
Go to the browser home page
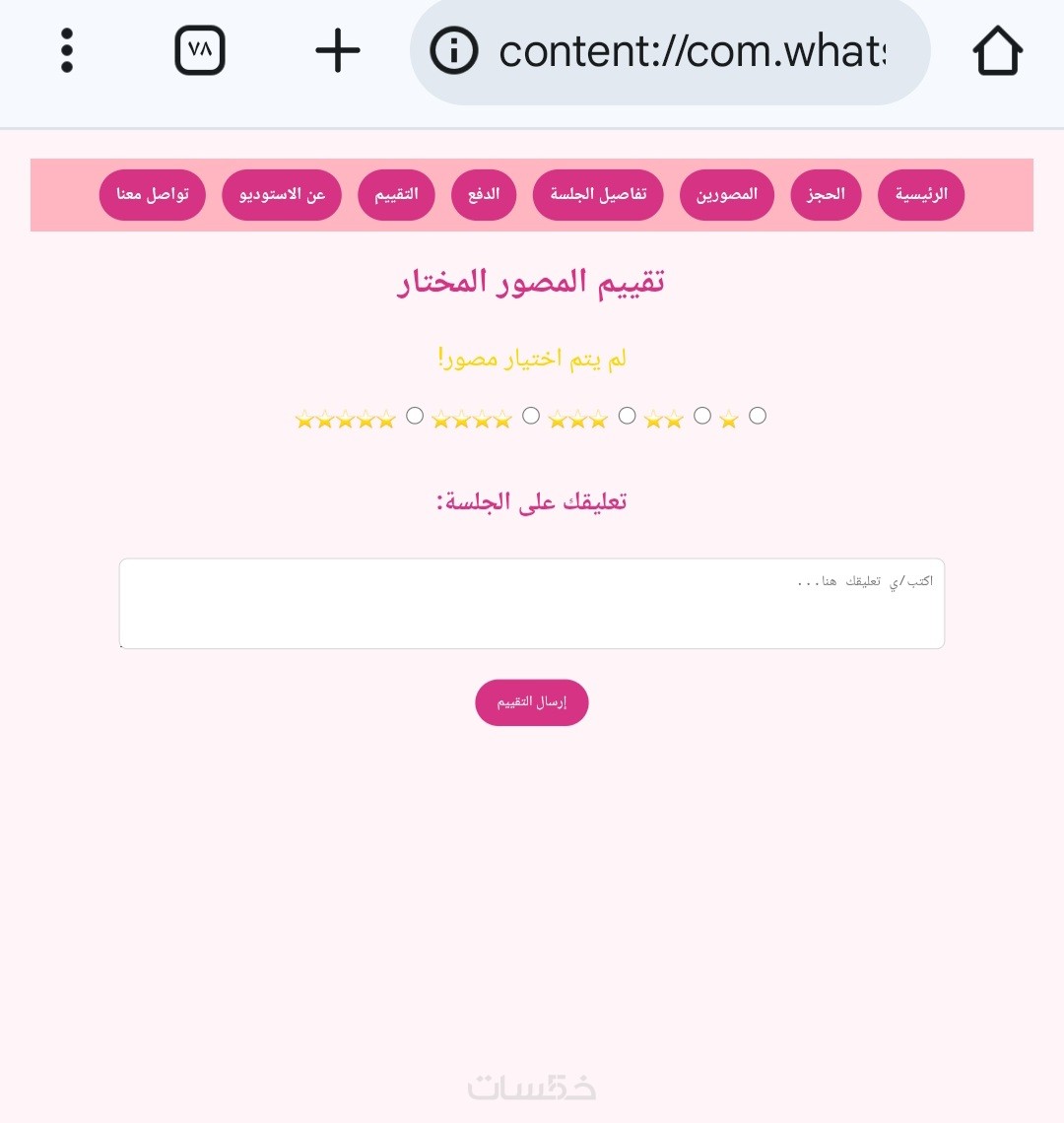(x=998, y=50)
